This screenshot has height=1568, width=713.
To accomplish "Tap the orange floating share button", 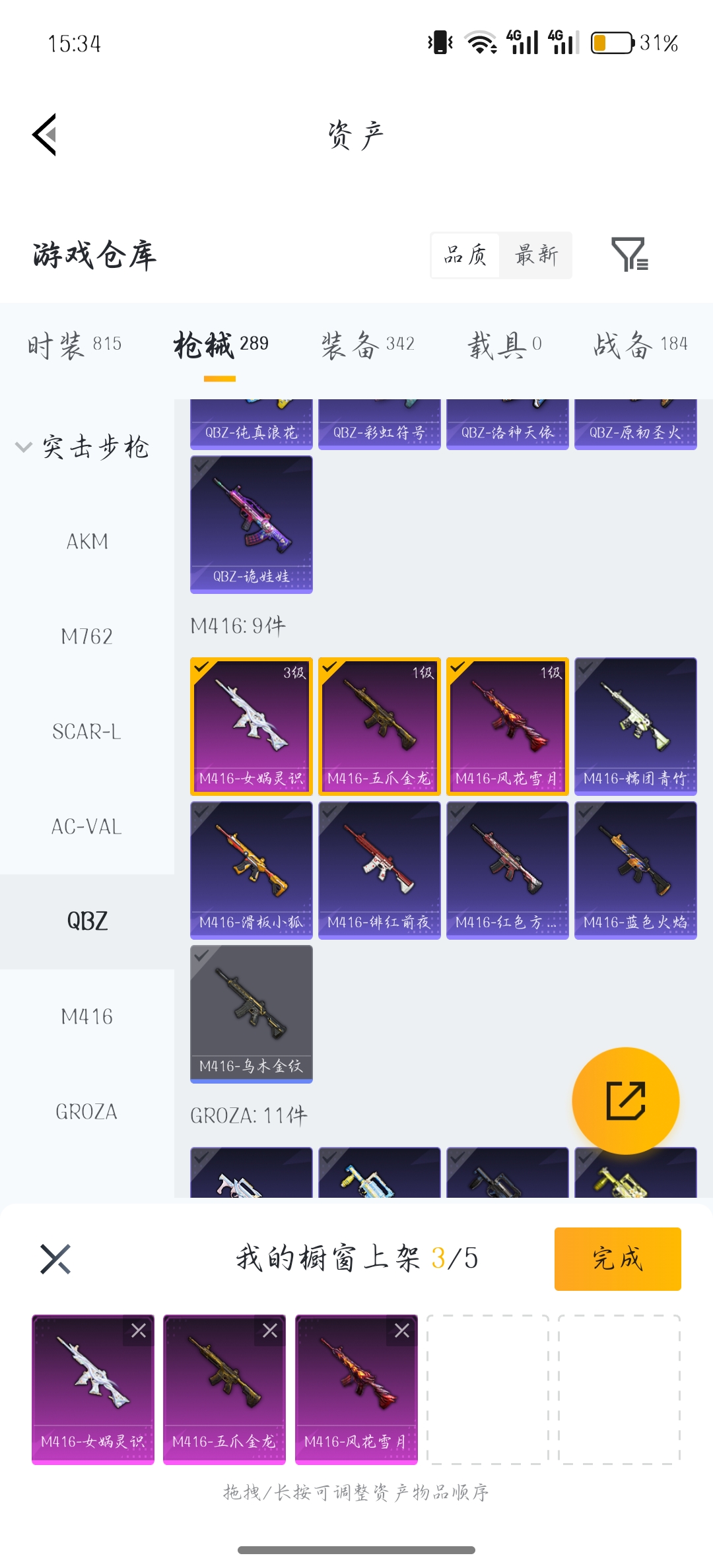I will coord(625,1101).
